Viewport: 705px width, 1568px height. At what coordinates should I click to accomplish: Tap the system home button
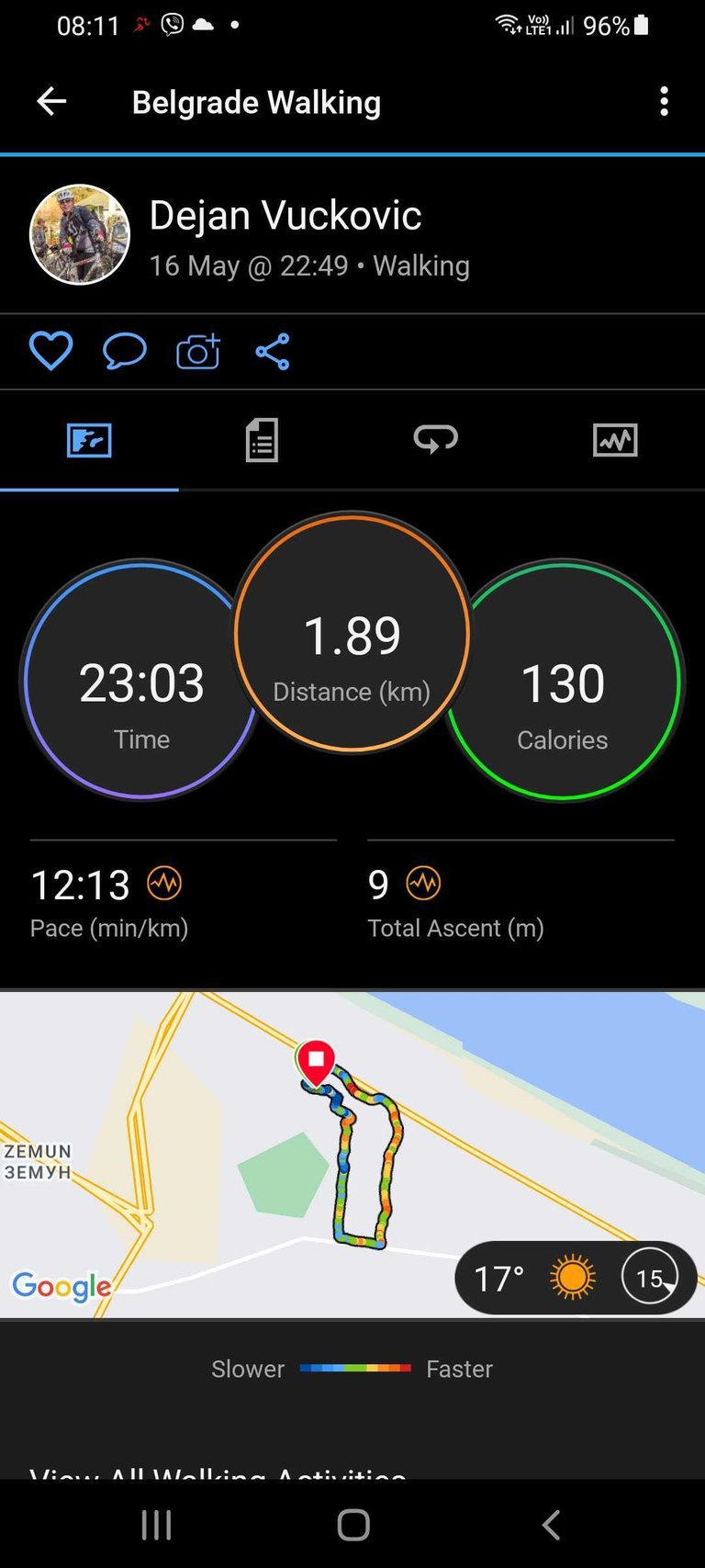coord(353,1525)
